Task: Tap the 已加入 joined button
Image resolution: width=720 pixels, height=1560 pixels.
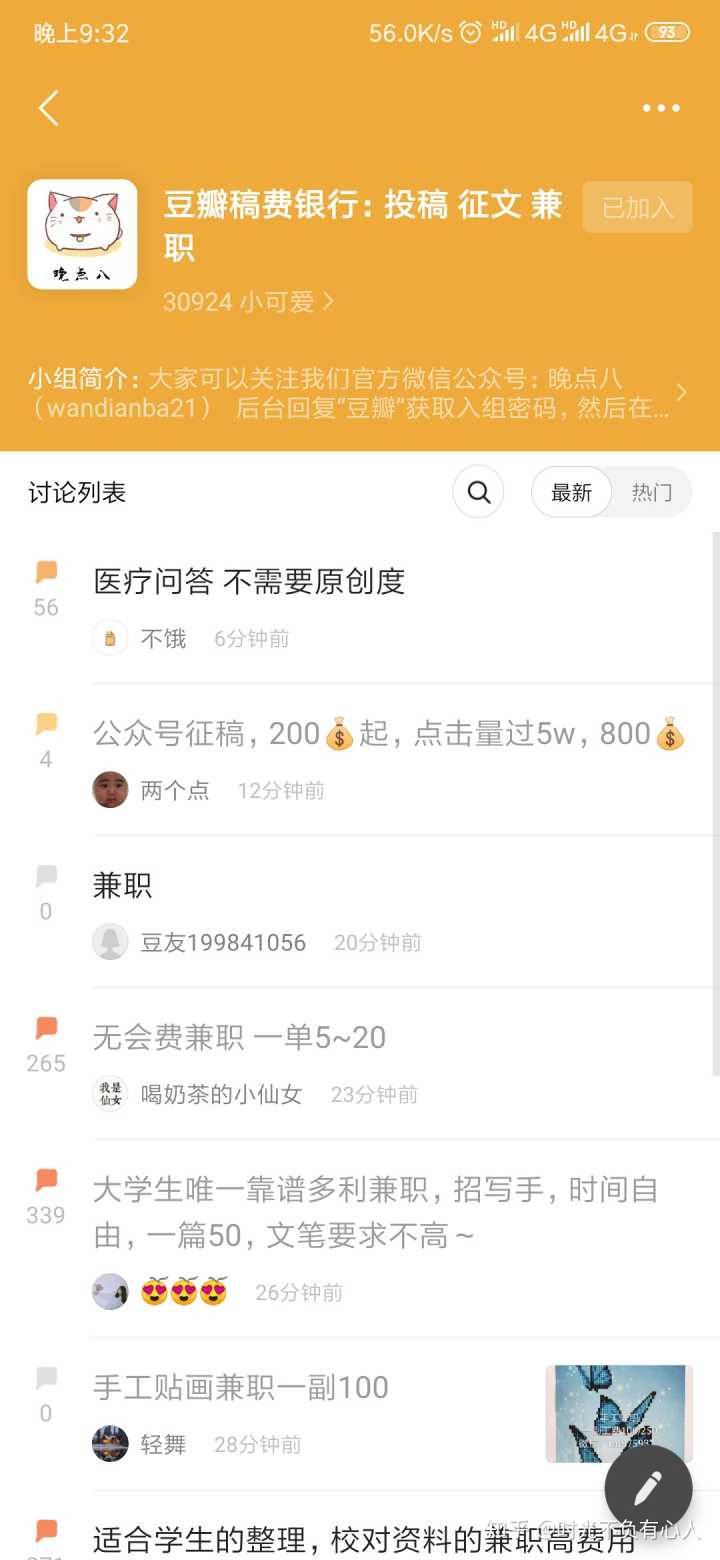Action: point(637,207)
